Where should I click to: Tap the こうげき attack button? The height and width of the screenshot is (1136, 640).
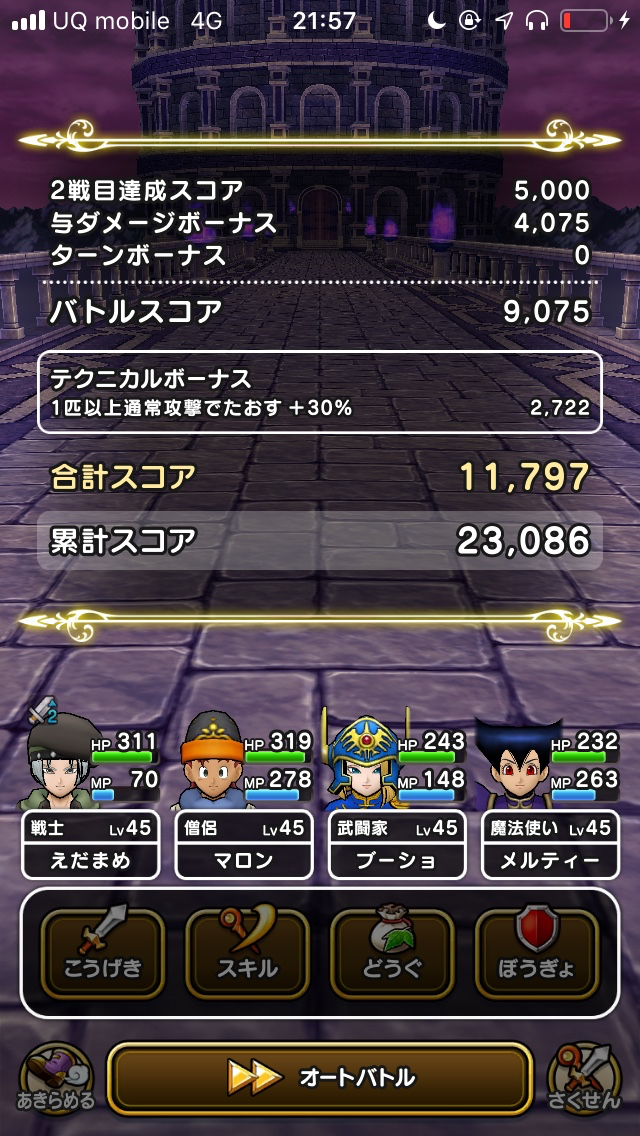tap(101, 954)
